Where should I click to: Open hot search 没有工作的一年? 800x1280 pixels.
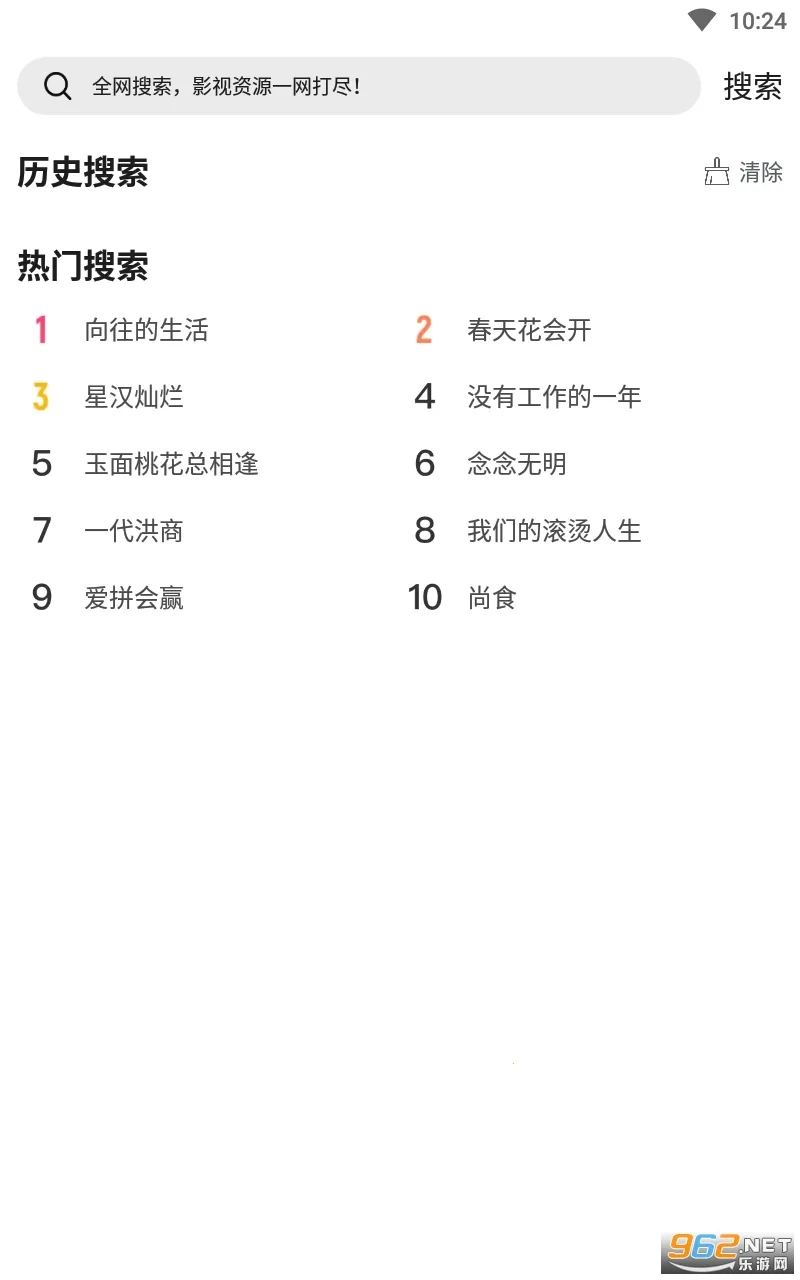[x=554, y=397]
